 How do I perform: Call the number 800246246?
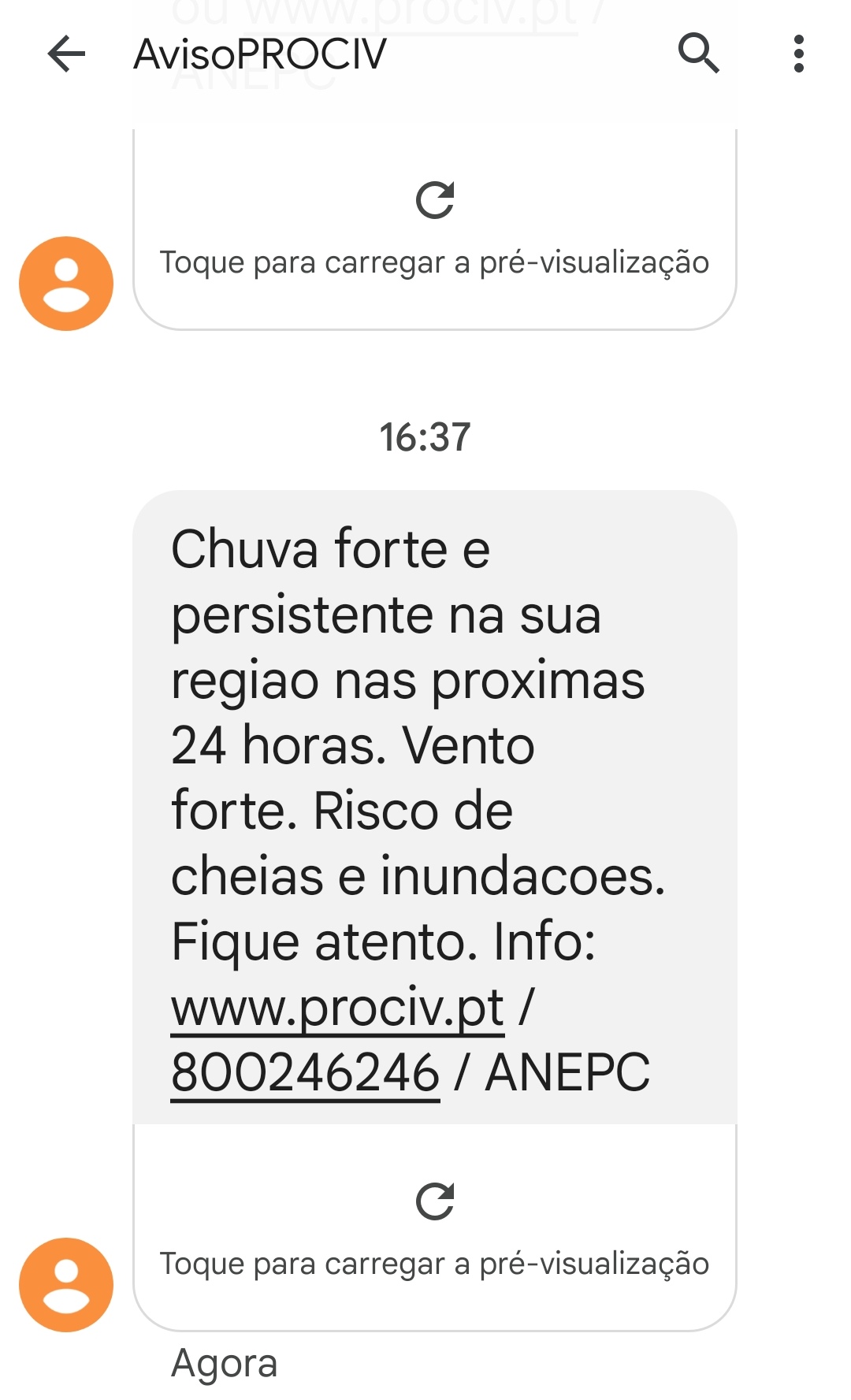(x=305, y=1073)
